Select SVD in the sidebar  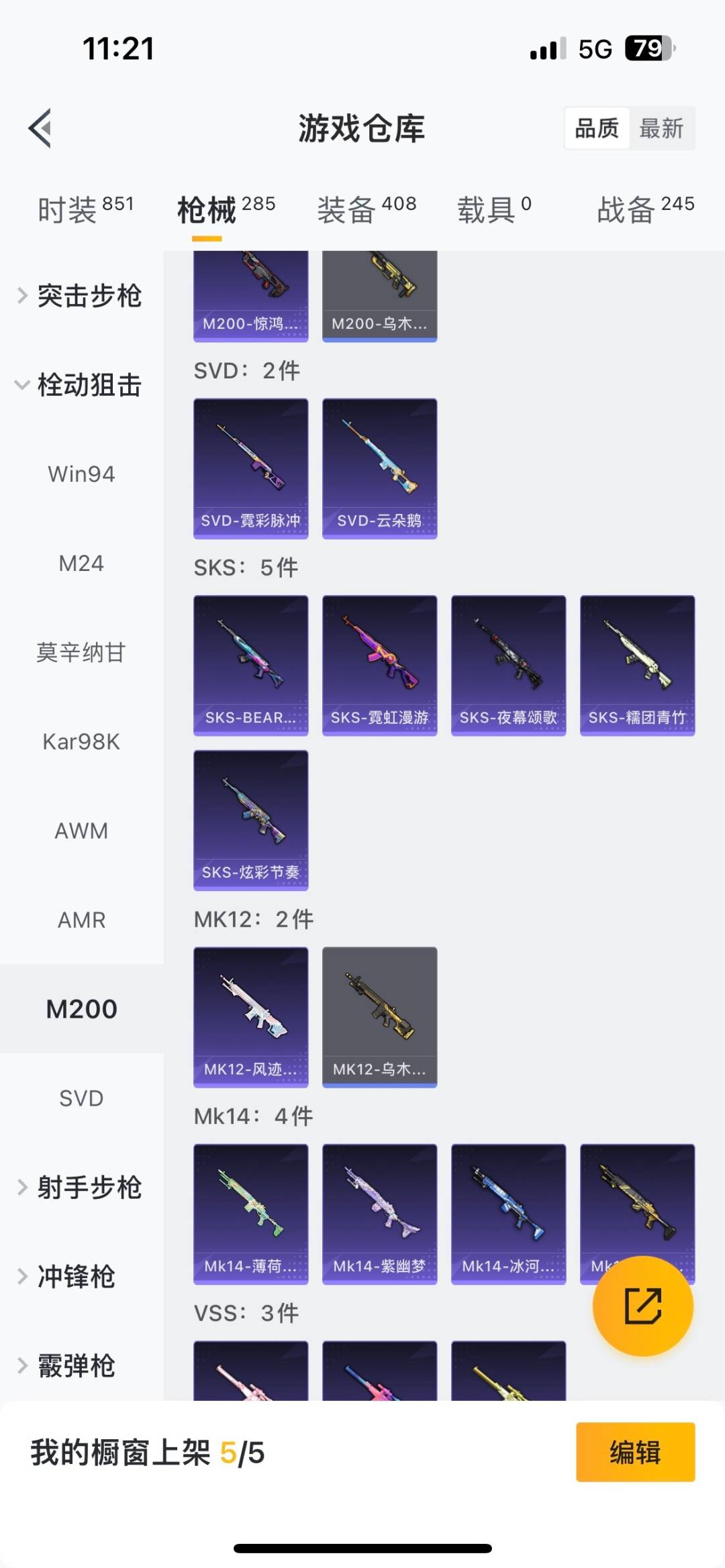point(81,1098)
